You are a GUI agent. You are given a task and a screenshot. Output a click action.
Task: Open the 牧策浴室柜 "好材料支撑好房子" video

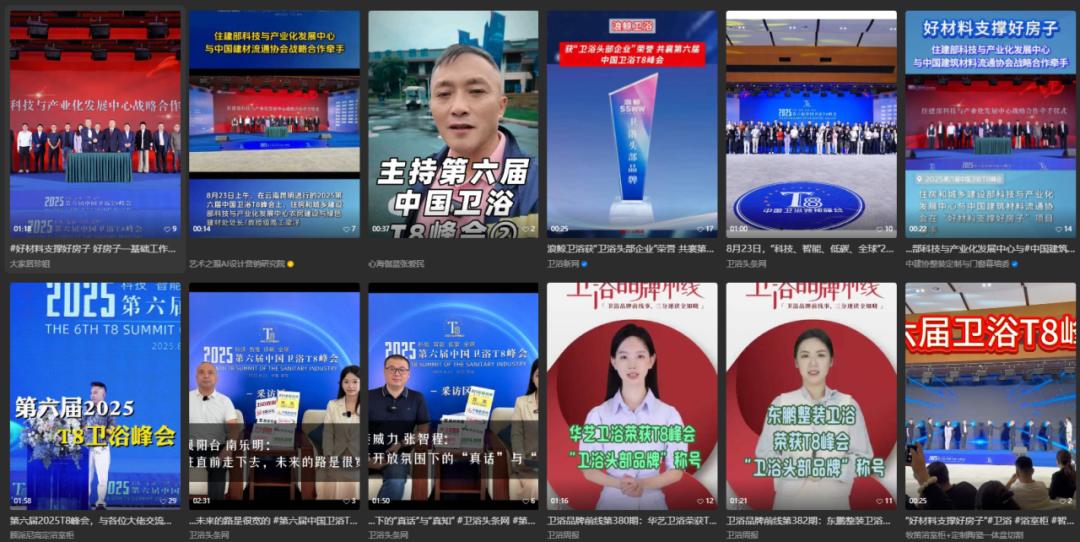pos(990,395)
